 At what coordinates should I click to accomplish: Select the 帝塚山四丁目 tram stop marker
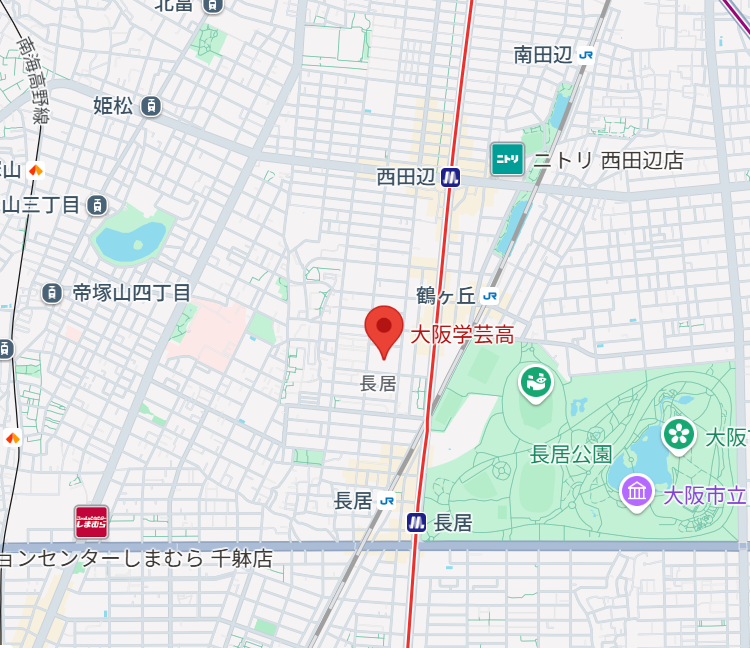coord(52,293)
